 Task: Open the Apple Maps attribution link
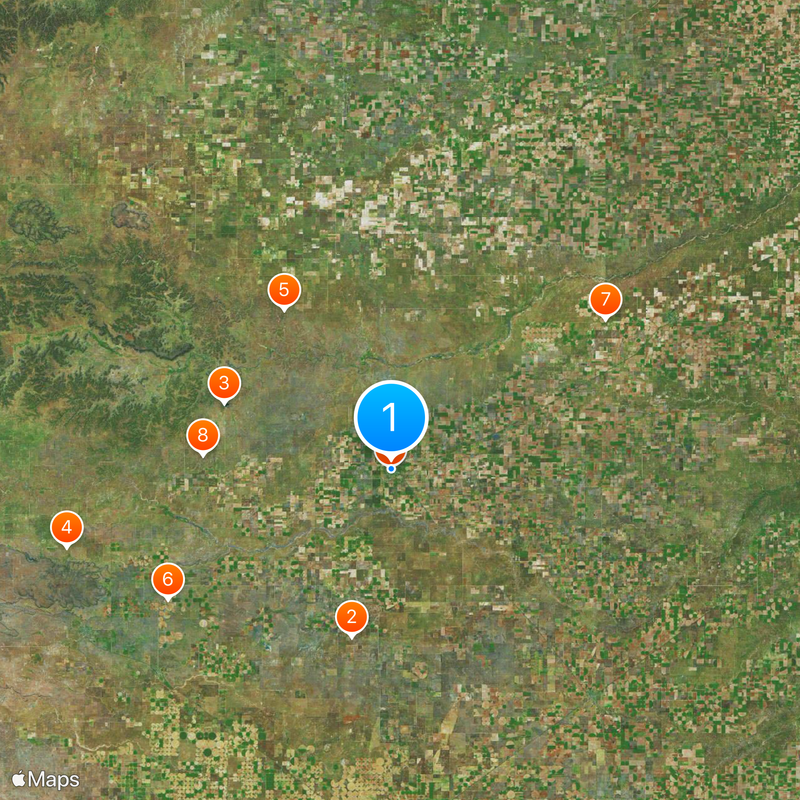(x=46, y=777)
